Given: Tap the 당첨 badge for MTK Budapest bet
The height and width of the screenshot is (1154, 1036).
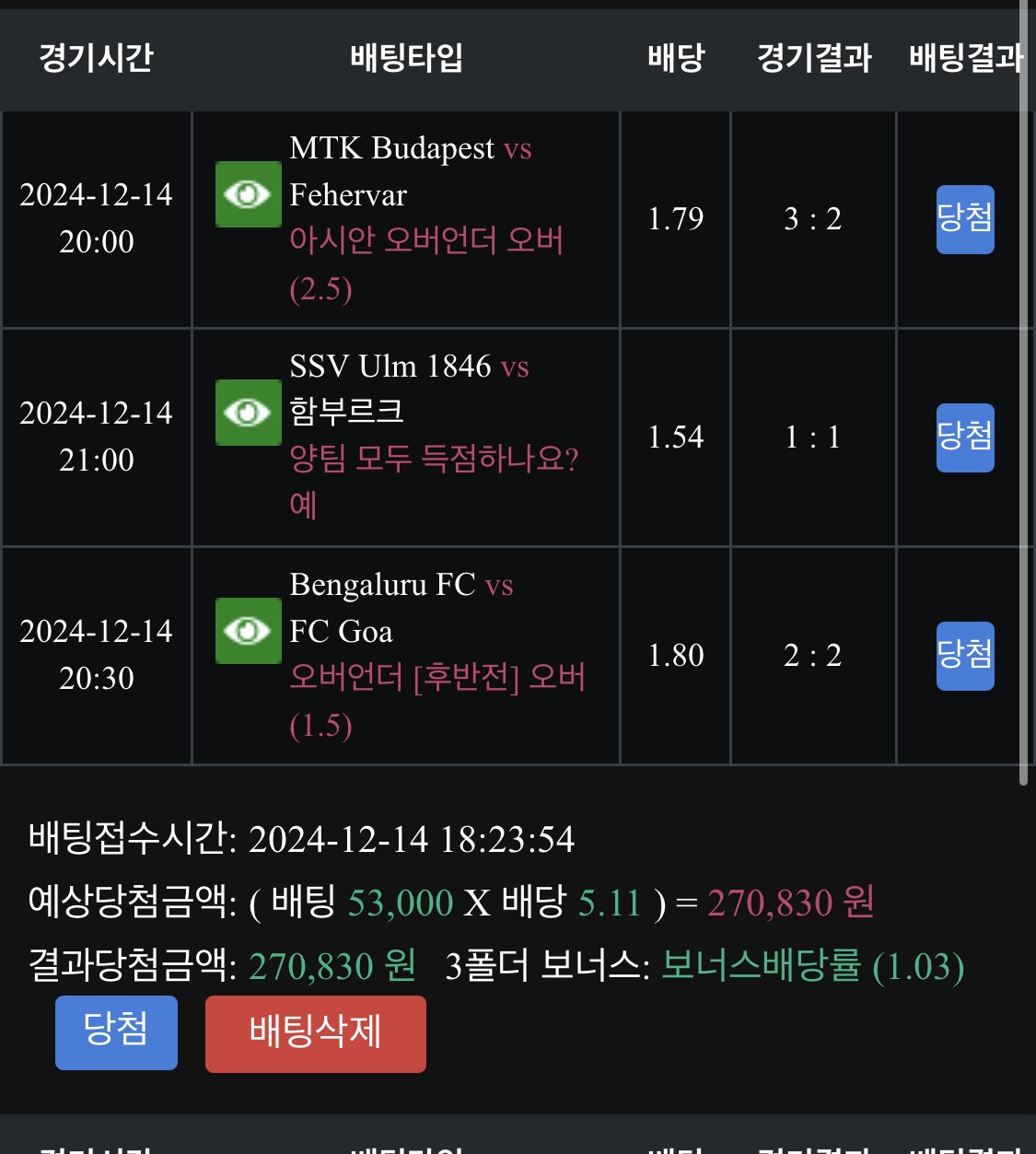Looking at the screenshot, I should click(x=964, y=219).
